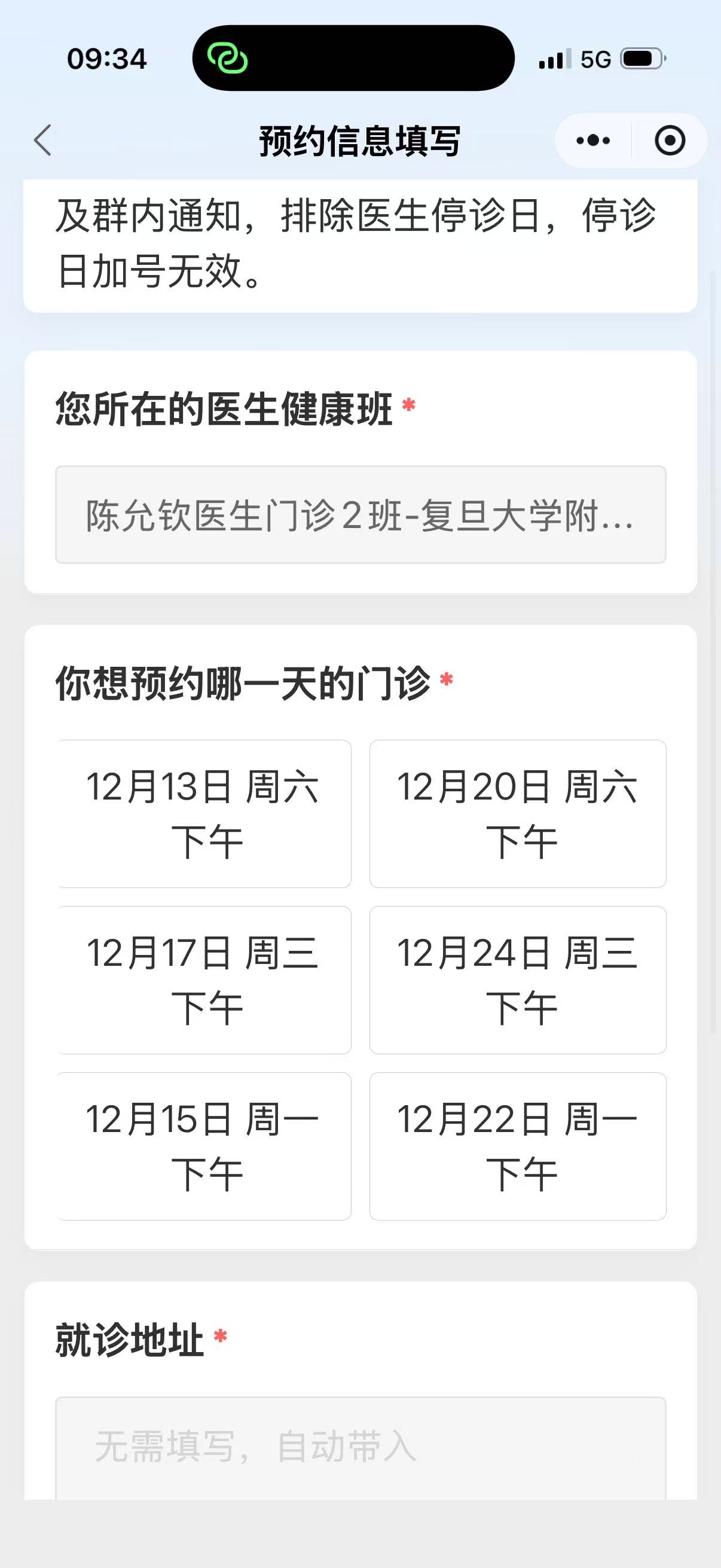Image resolution: width=721 pixels, height=1568 pixels.
Task: Select 12月13日 周六 下午
Action: [204, 813]
